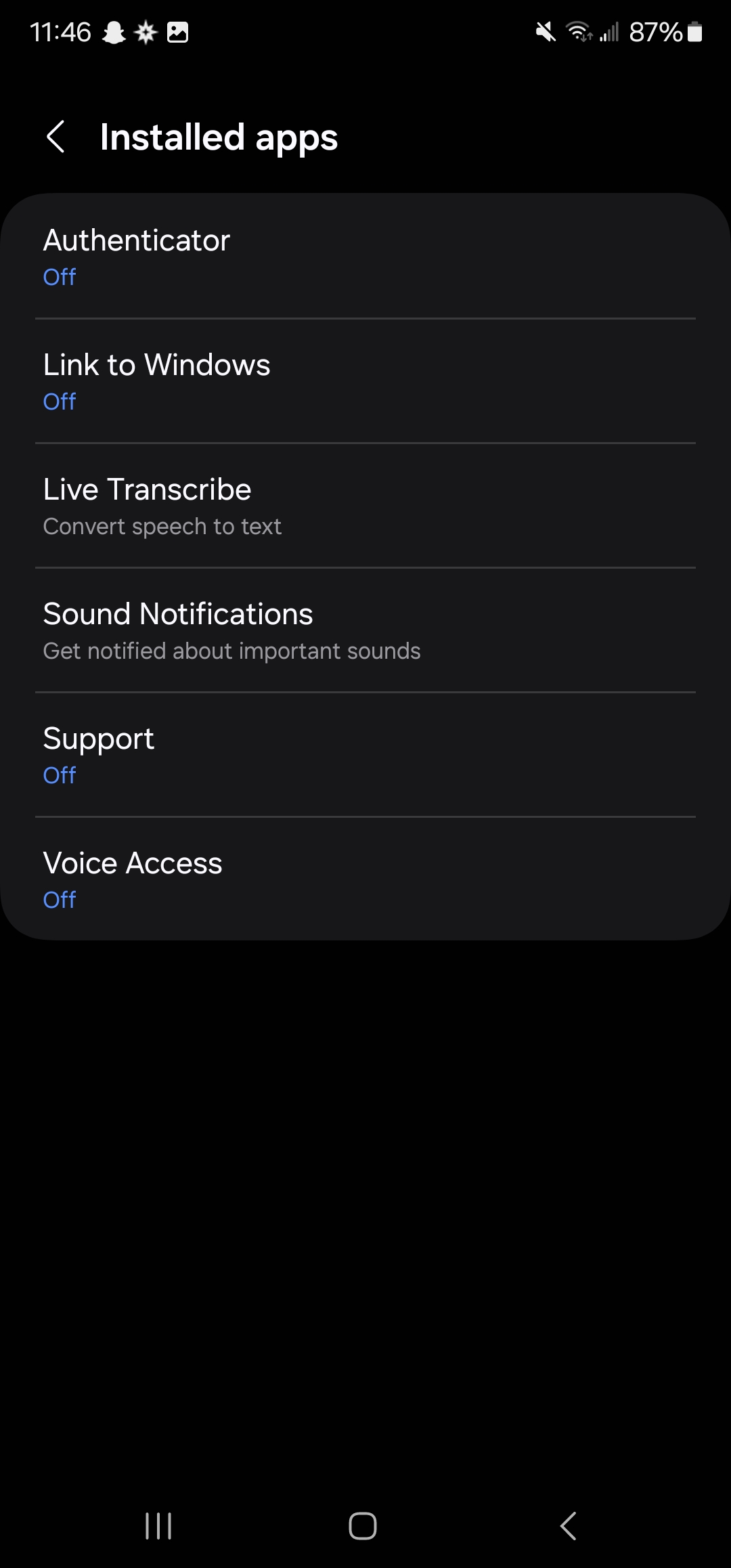Open the Support service row
The width and height of the screenshot is (731, 1568).
pos(365,756)
